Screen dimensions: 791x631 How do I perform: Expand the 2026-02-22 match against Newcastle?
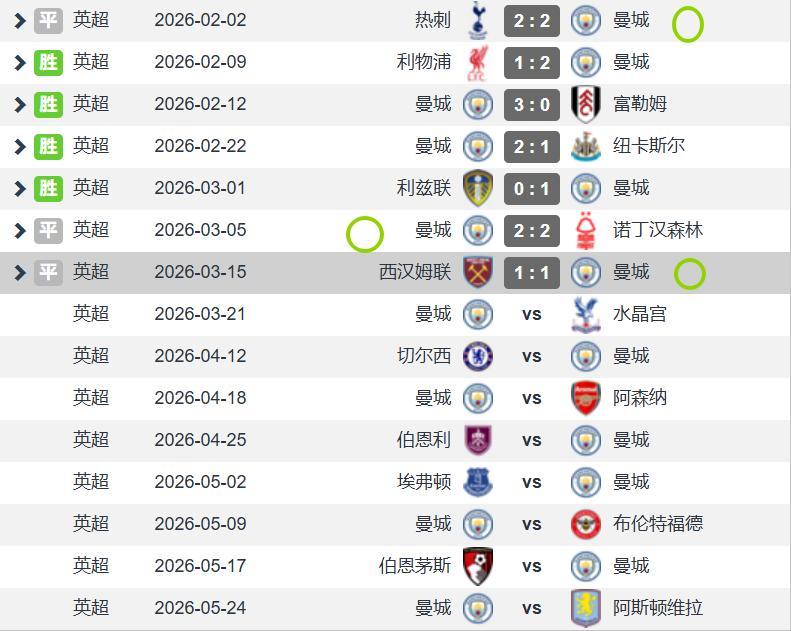coord(20,146)
